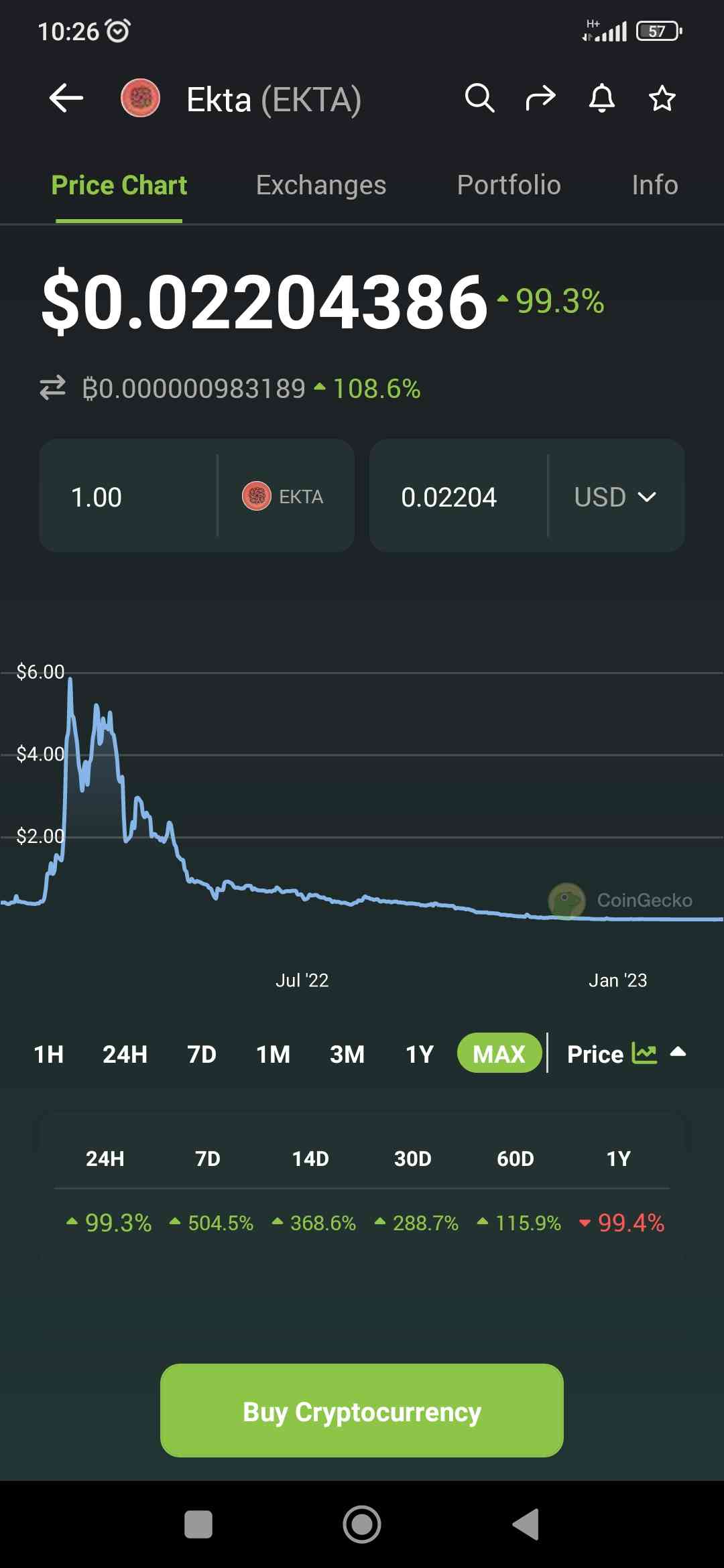724x1568 pixels.
Task: View the Info tab
Action: point(654,185)
